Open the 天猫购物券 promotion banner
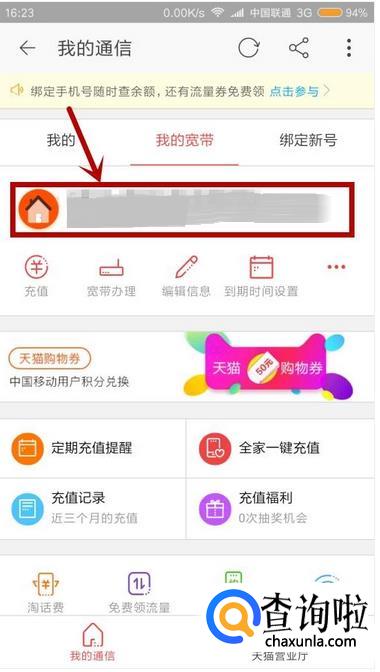The height and width of the screenshot is (672, 380). (187, 367)
